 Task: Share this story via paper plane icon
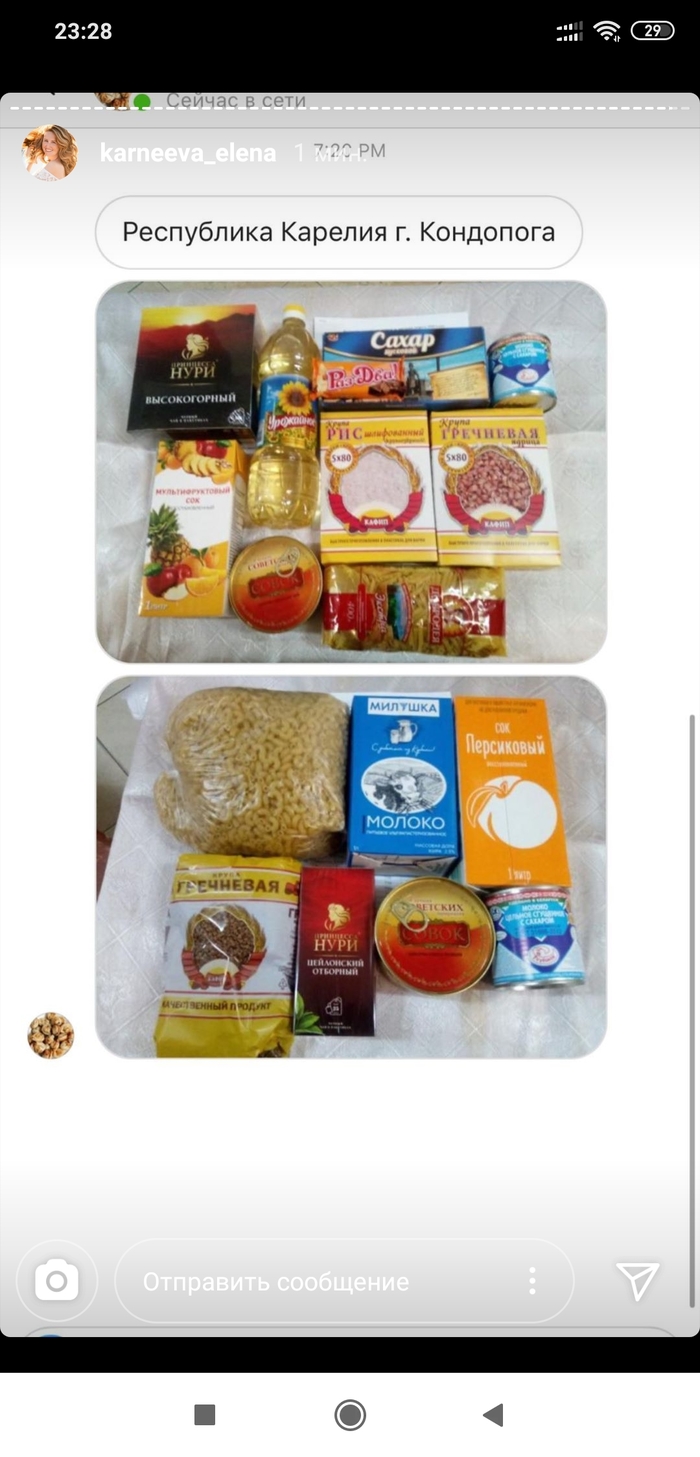637,1281
